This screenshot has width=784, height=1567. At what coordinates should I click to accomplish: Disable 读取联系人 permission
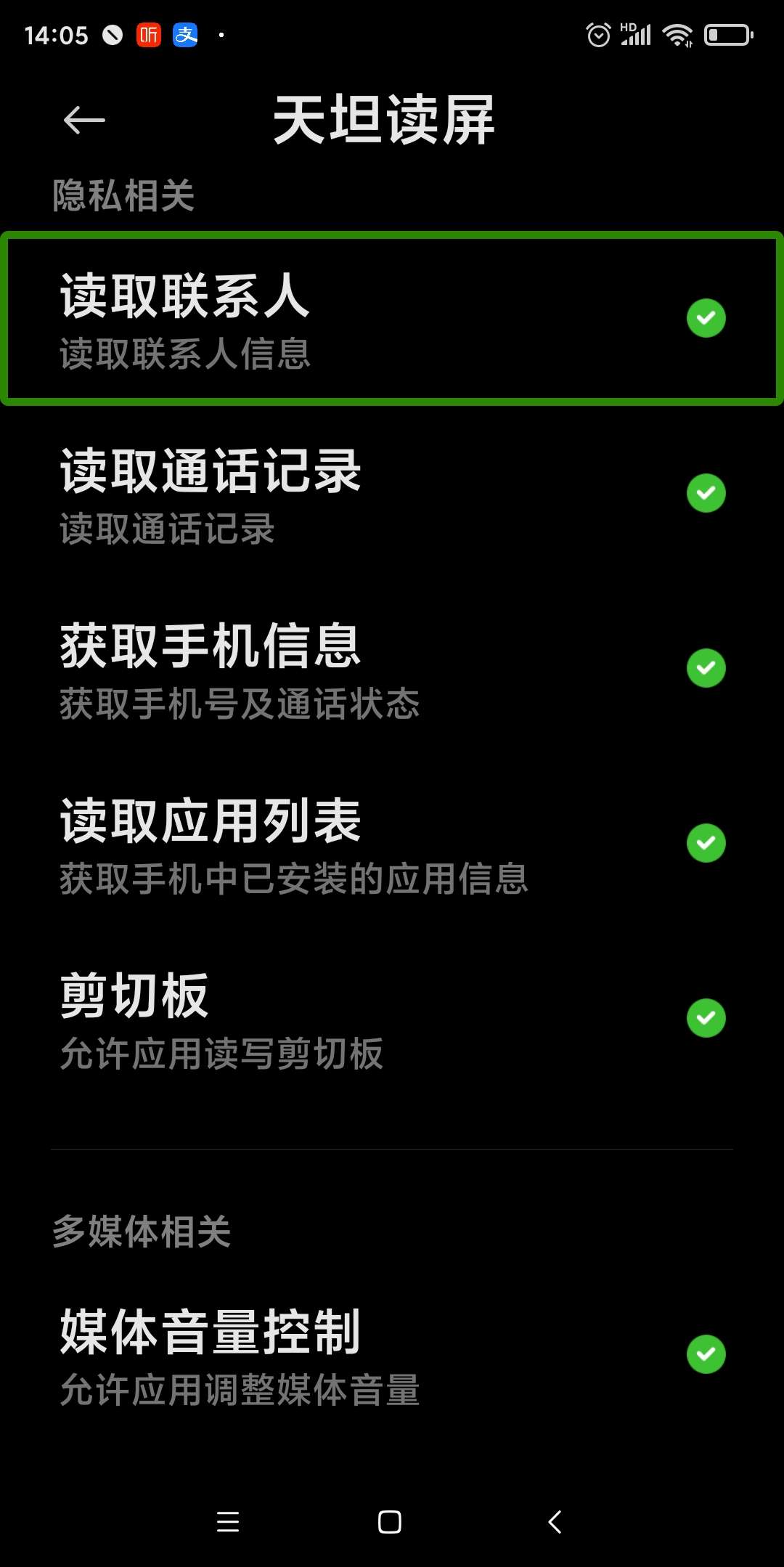[705, 317]
